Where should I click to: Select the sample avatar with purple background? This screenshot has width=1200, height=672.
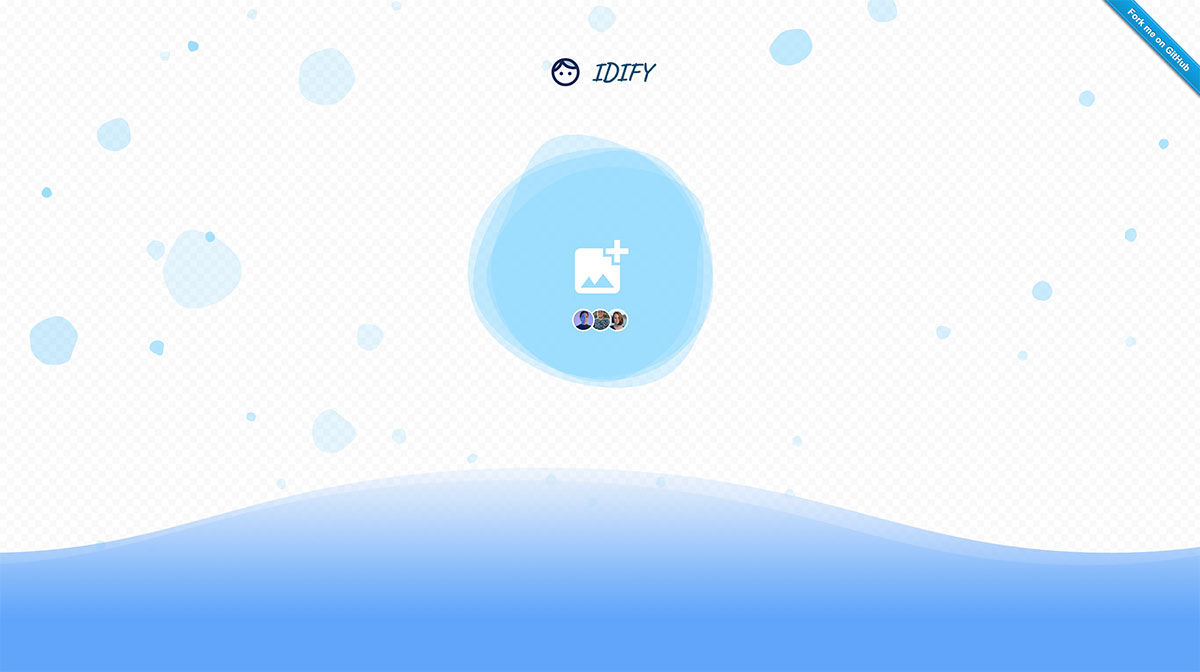click(582, 320)
